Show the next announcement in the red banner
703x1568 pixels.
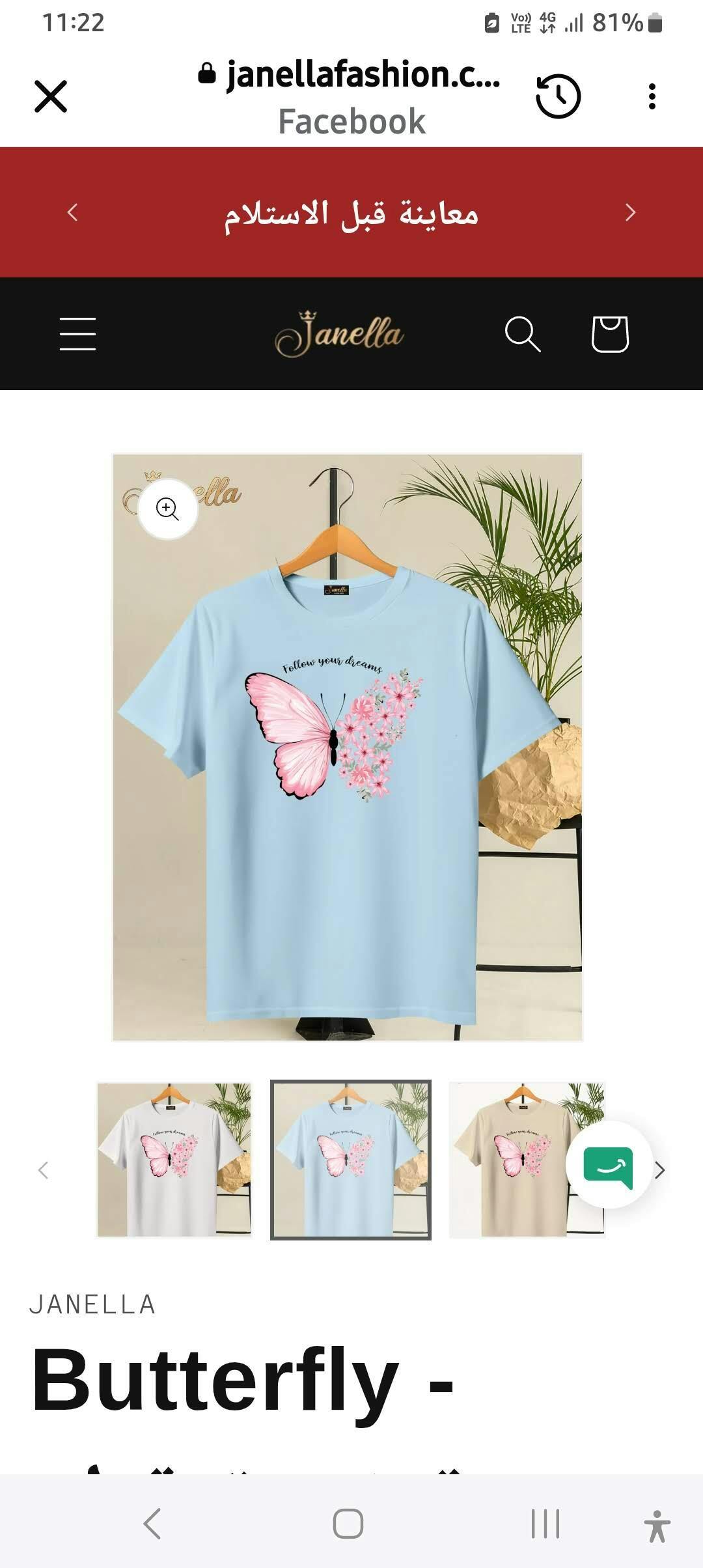click(x=630, y=212)
